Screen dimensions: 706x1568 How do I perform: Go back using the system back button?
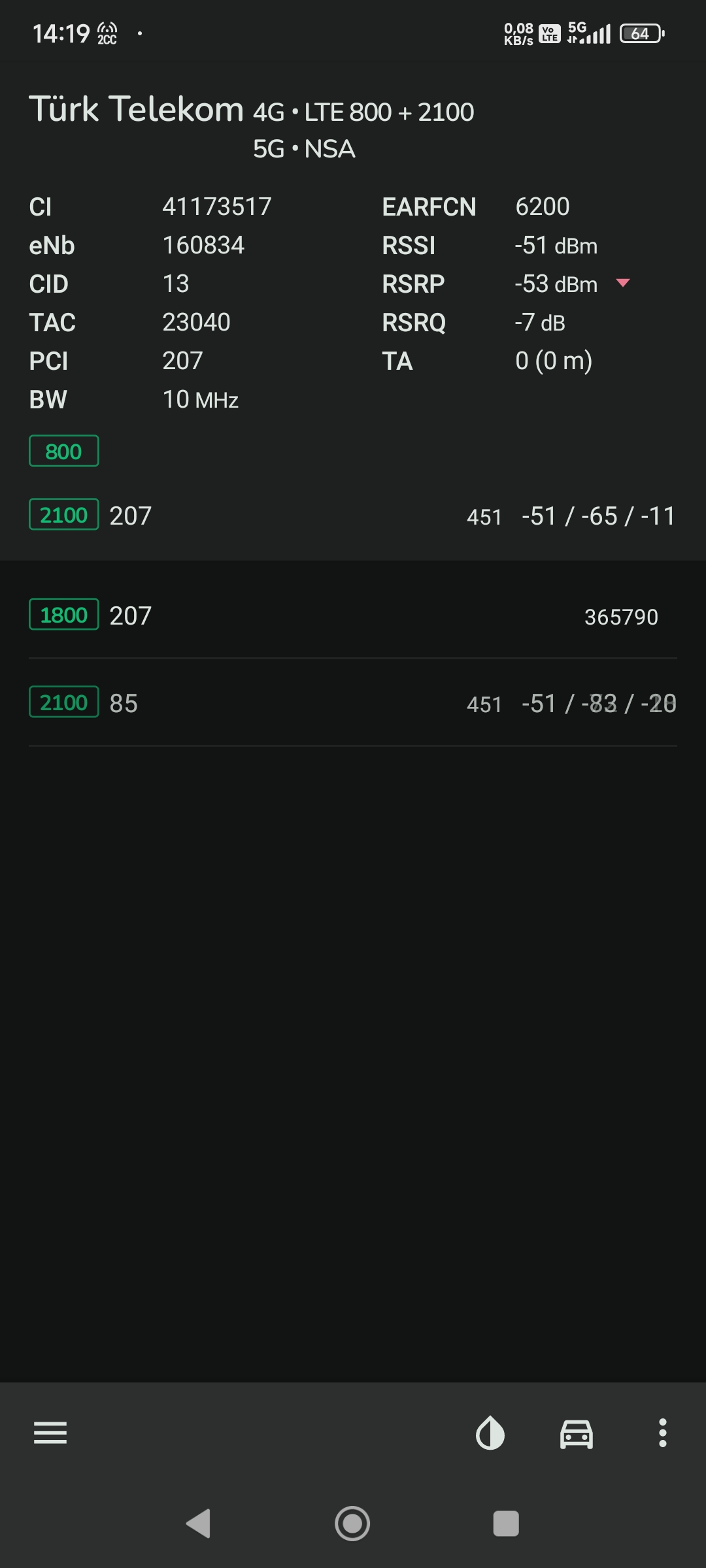tap(199, 1524)
